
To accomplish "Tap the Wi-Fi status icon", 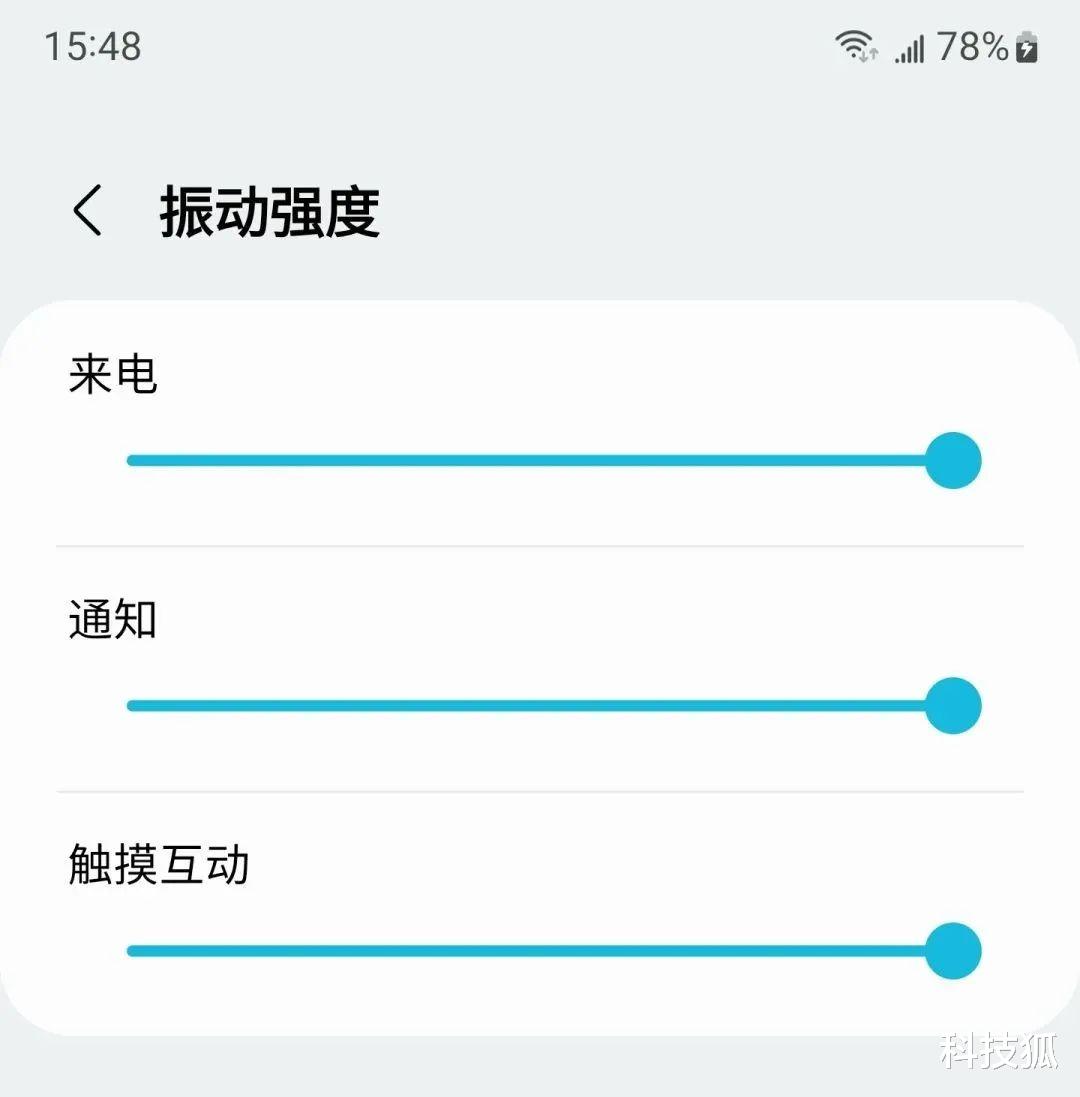I will pyautogui.click(x=855, y=42).
